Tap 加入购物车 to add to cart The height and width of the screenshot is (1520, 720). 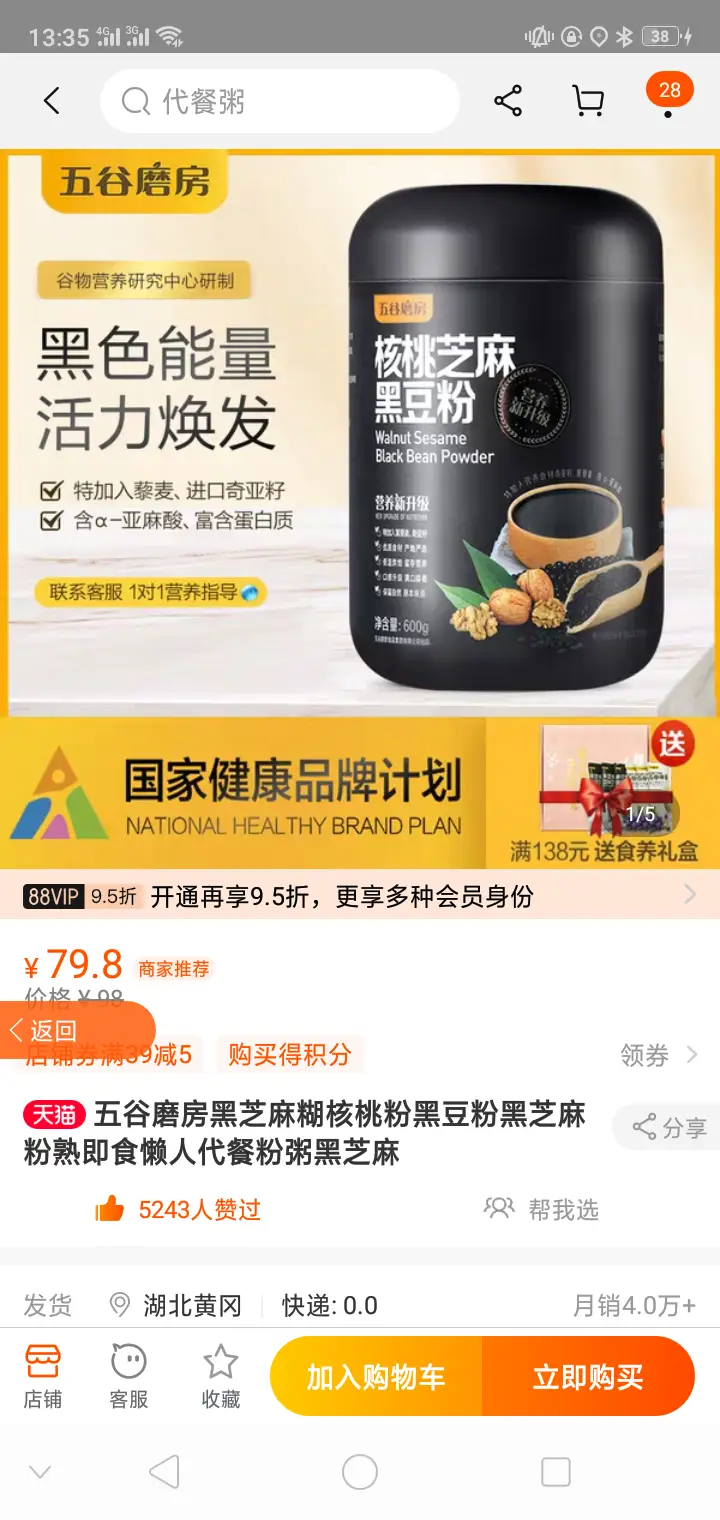(376, 1377)
